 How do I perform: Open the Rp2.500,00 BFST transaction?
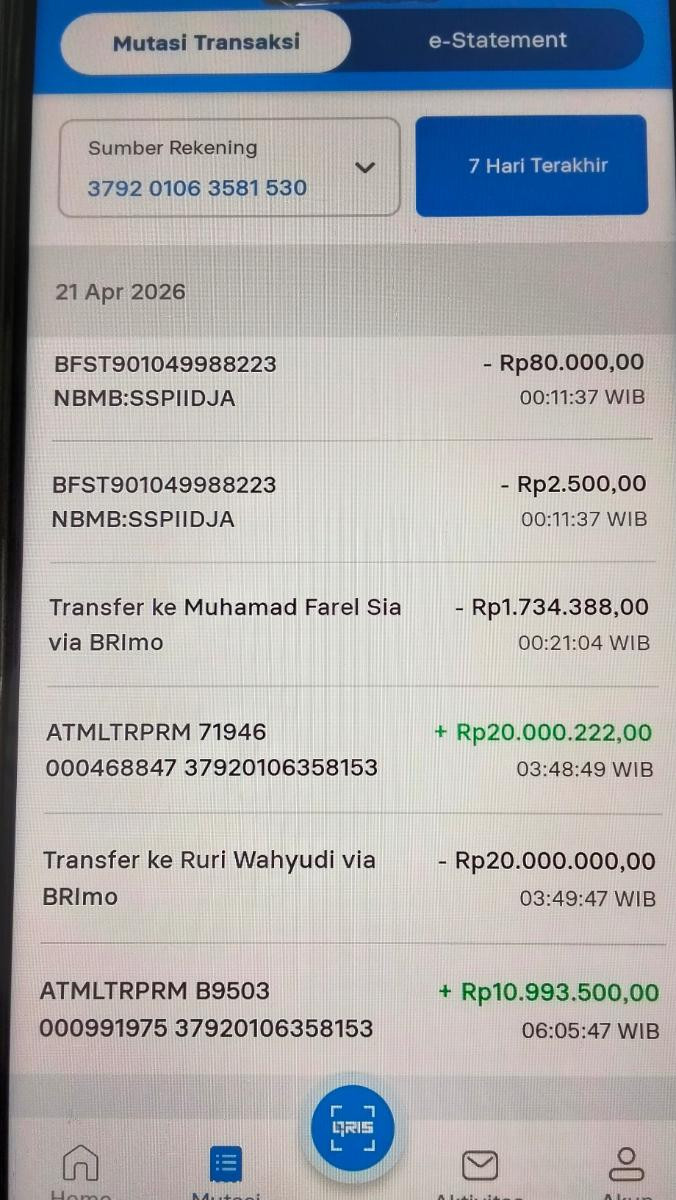coord(350,501)
